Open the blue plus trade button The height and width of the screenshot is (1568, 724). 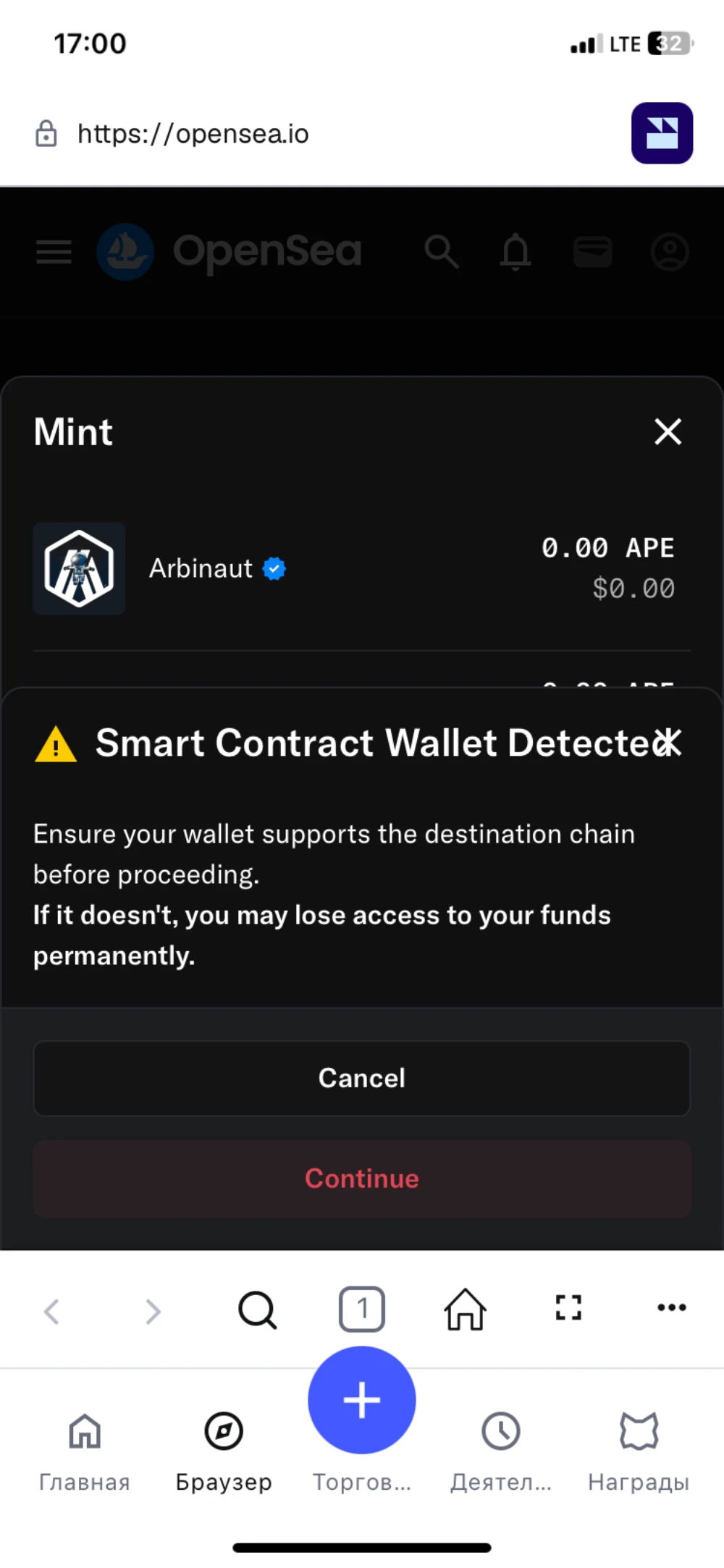361,1400
